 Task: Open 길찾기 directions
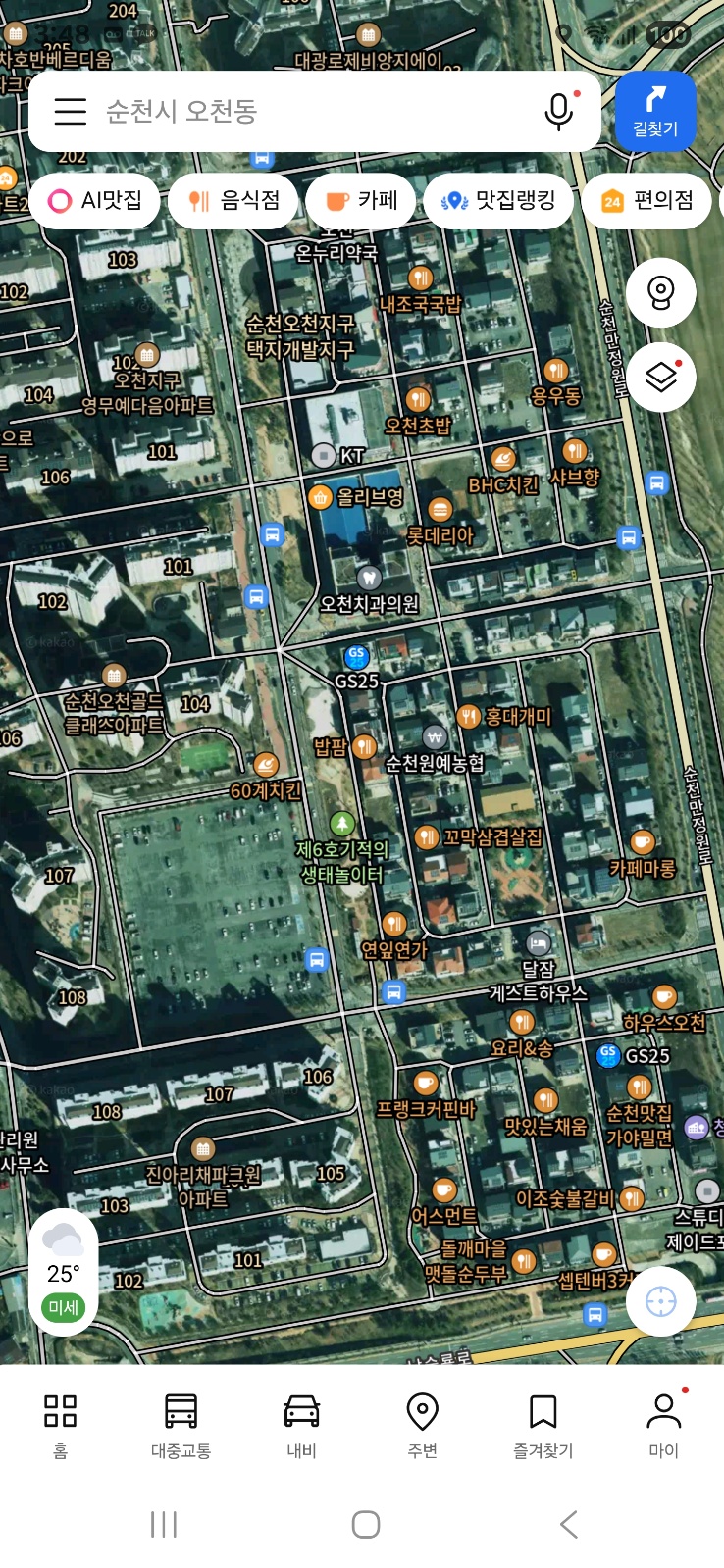point(655,111)
